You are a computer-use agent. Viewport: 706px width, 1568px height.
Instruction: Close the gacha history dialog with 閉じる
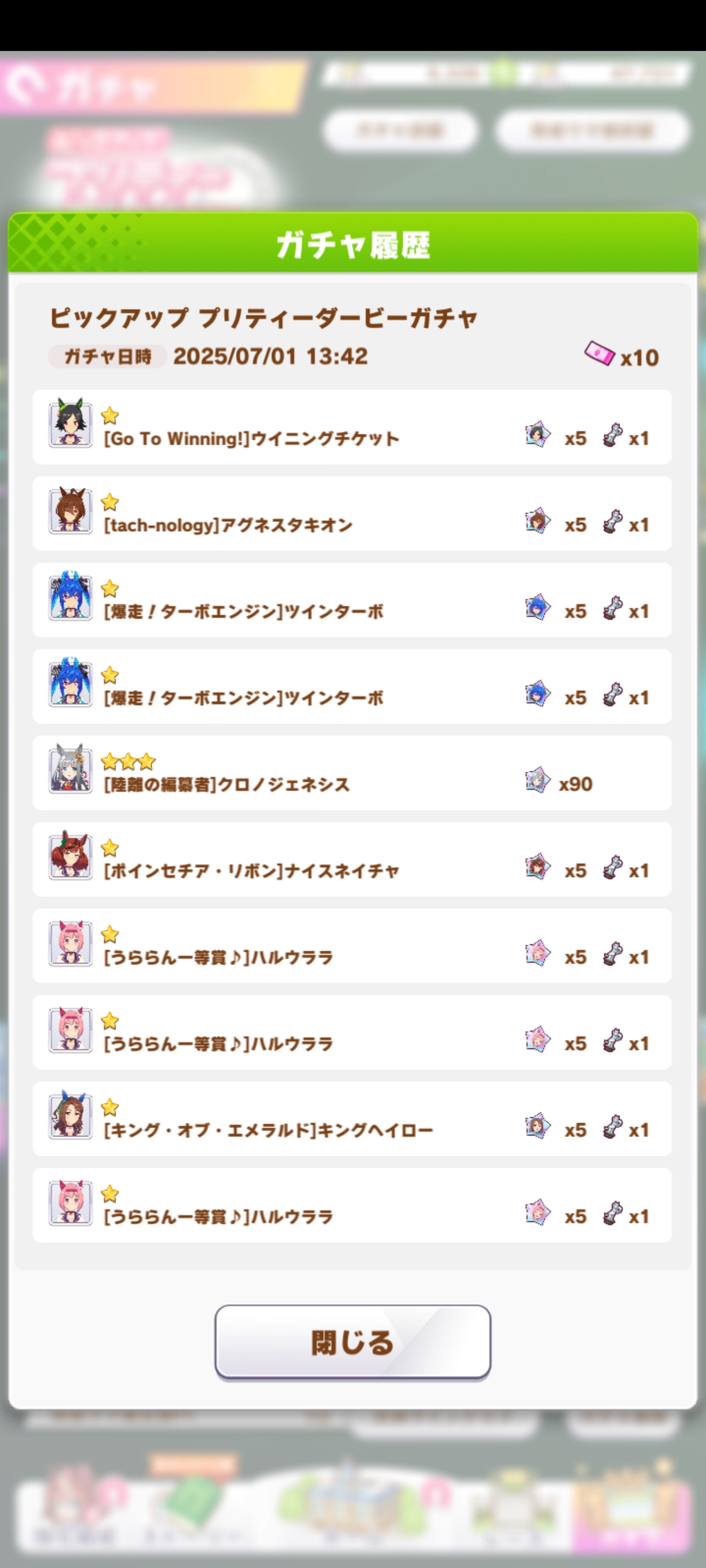point(353,1342)
